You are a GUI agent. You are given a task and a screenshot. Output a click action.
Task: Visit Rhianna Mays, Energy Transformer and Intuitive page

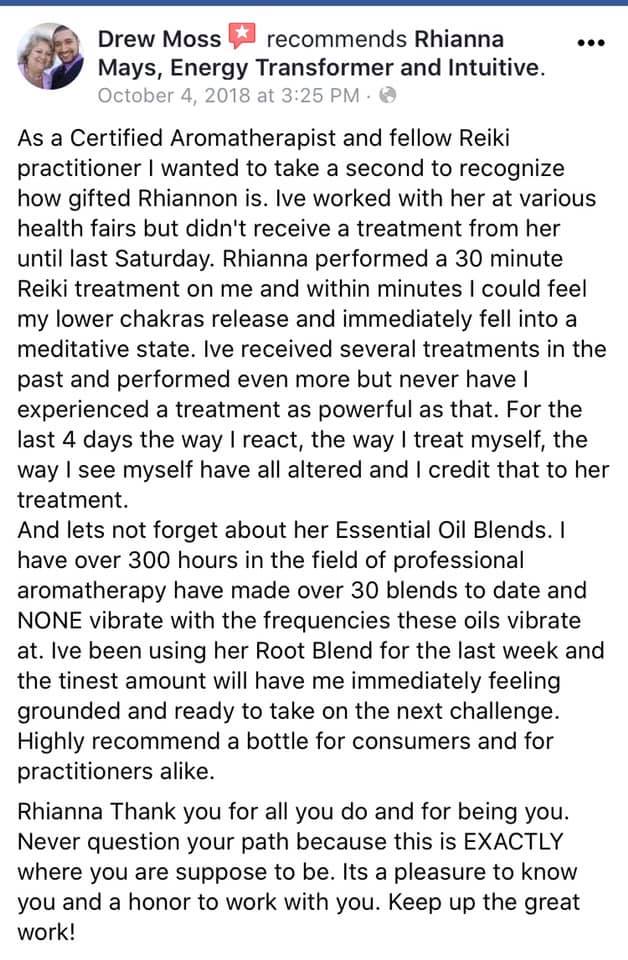coord(320,68)
